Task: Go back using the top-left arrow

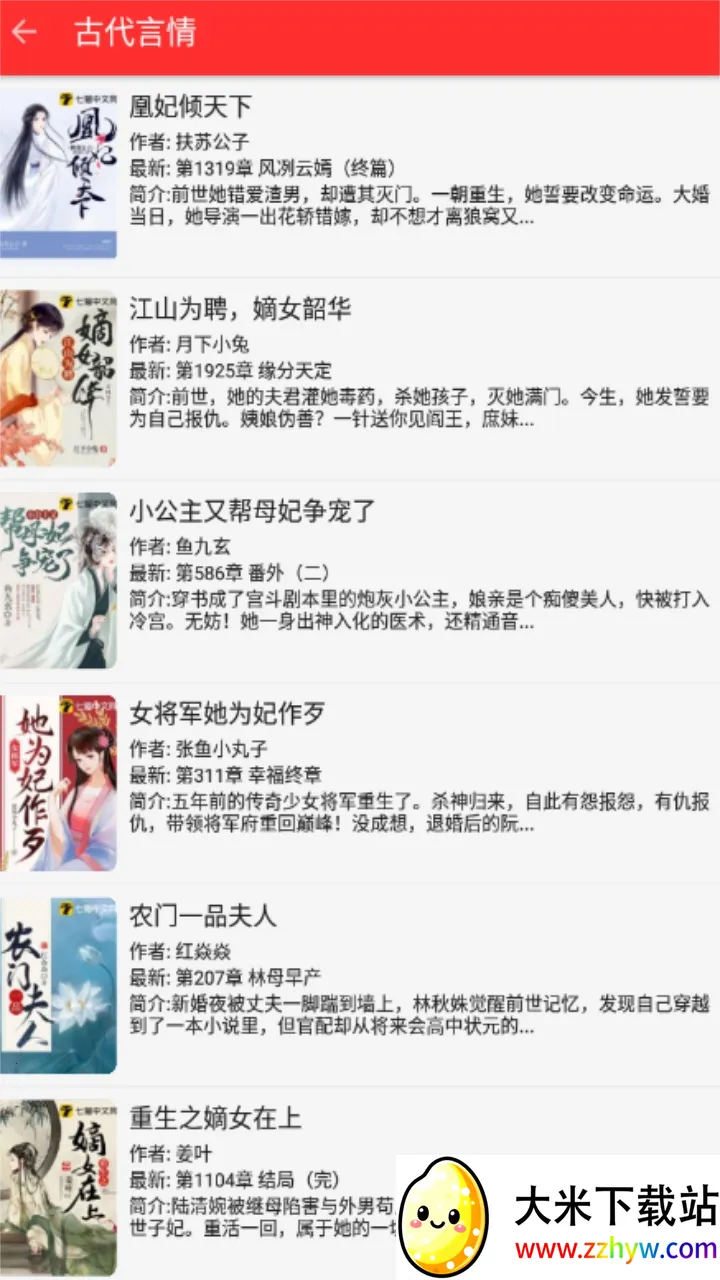Action: coord(24,33)
